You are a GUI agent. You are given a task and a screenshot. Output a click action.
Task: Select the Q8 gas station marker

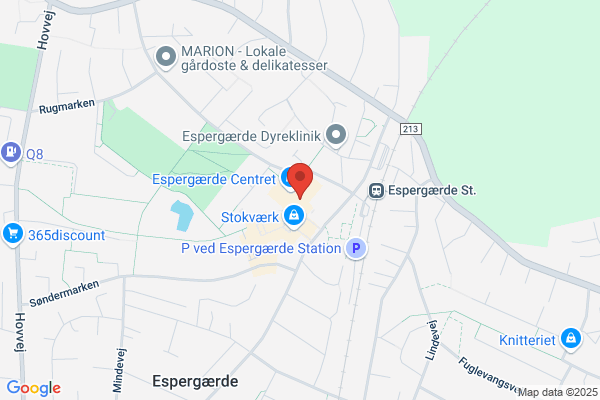coord(11,153)
